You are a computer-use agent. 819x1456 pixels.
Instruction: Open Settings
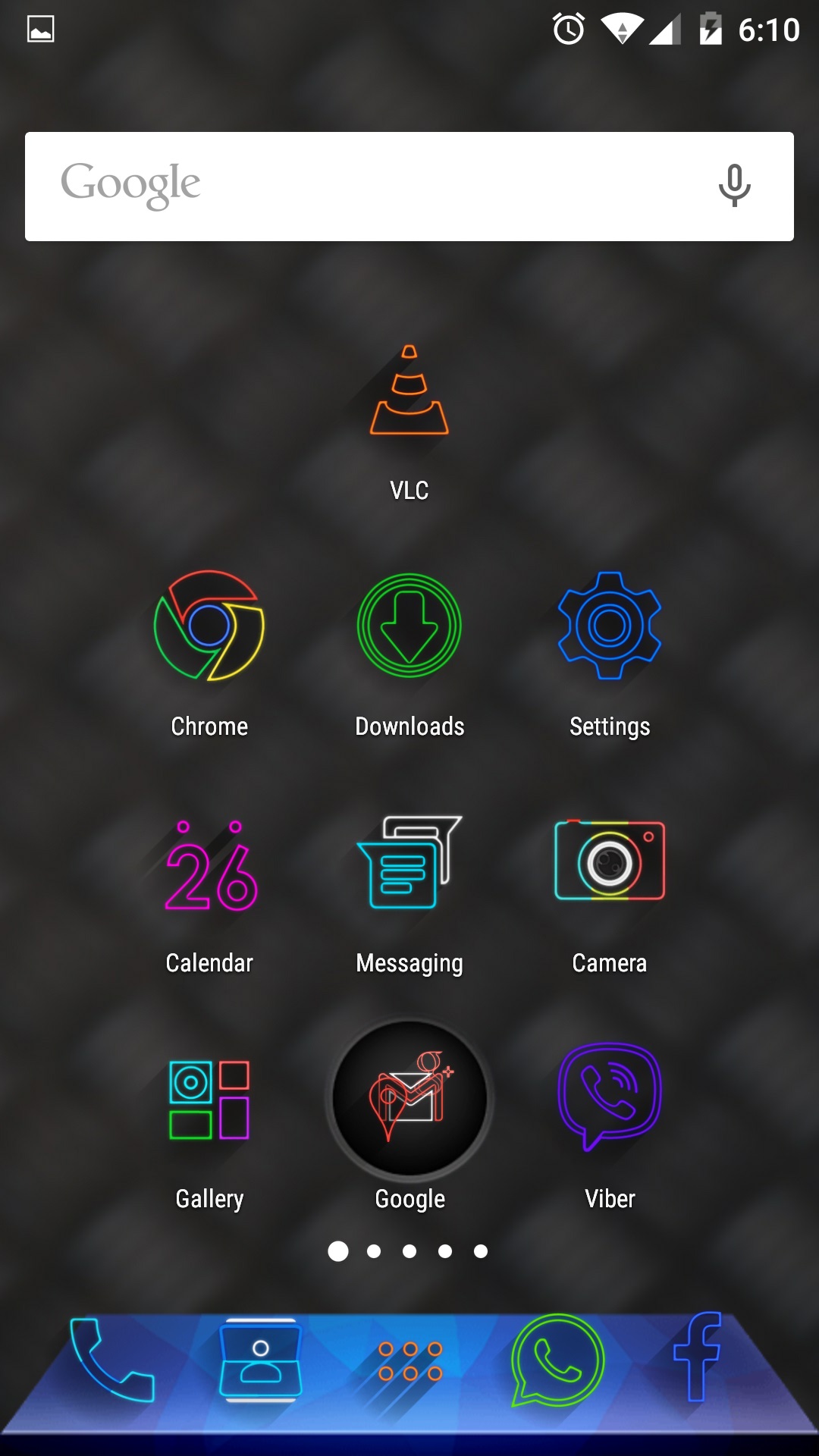coord(610,626)
